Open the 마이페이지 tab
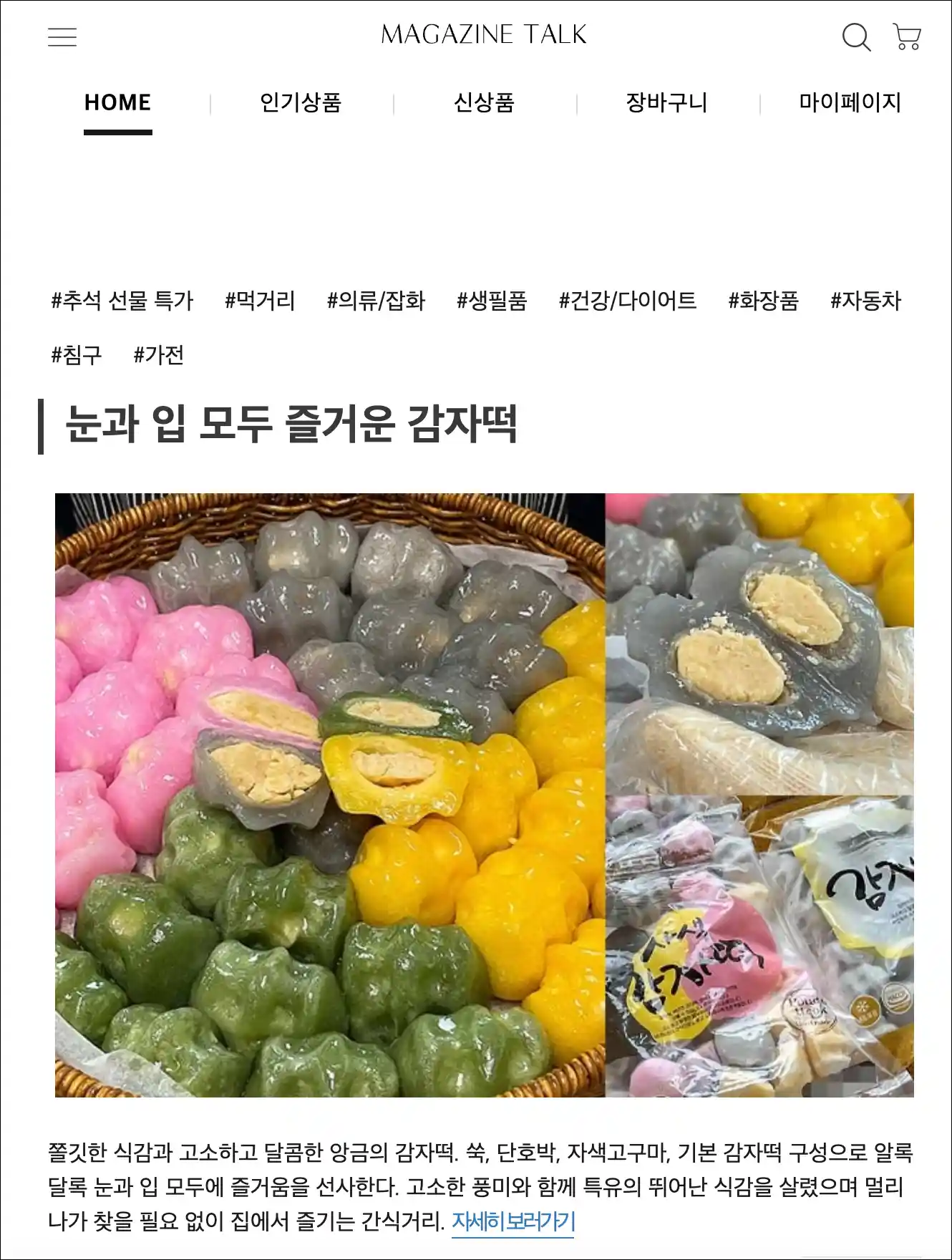This screenshot has height=1260, width=952. (x=850, y=102)
